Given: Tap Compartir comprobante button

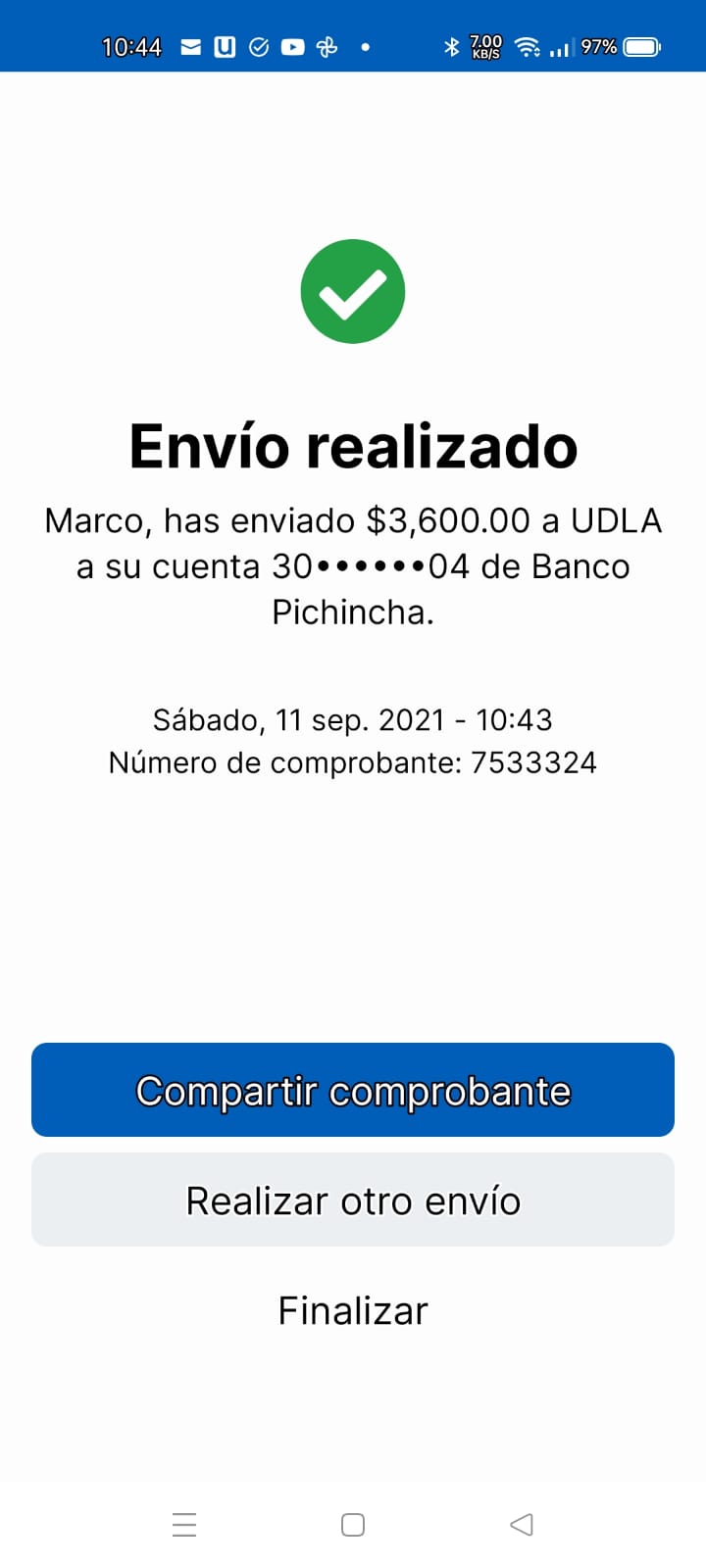Looking at the screenshot, I should pyautogui.click(x=353, y=1090).
